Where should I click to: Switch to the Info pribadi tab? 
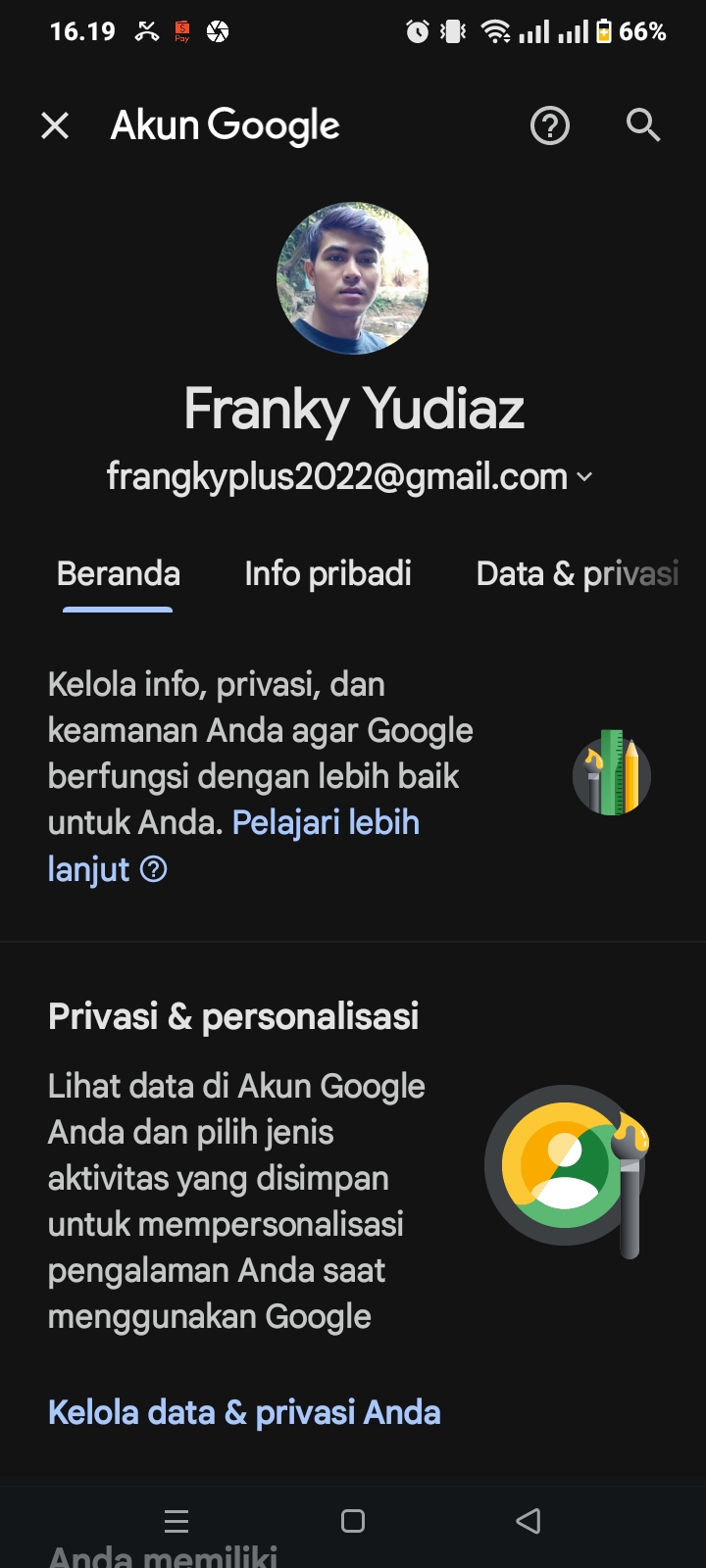[x=328, y=574]
